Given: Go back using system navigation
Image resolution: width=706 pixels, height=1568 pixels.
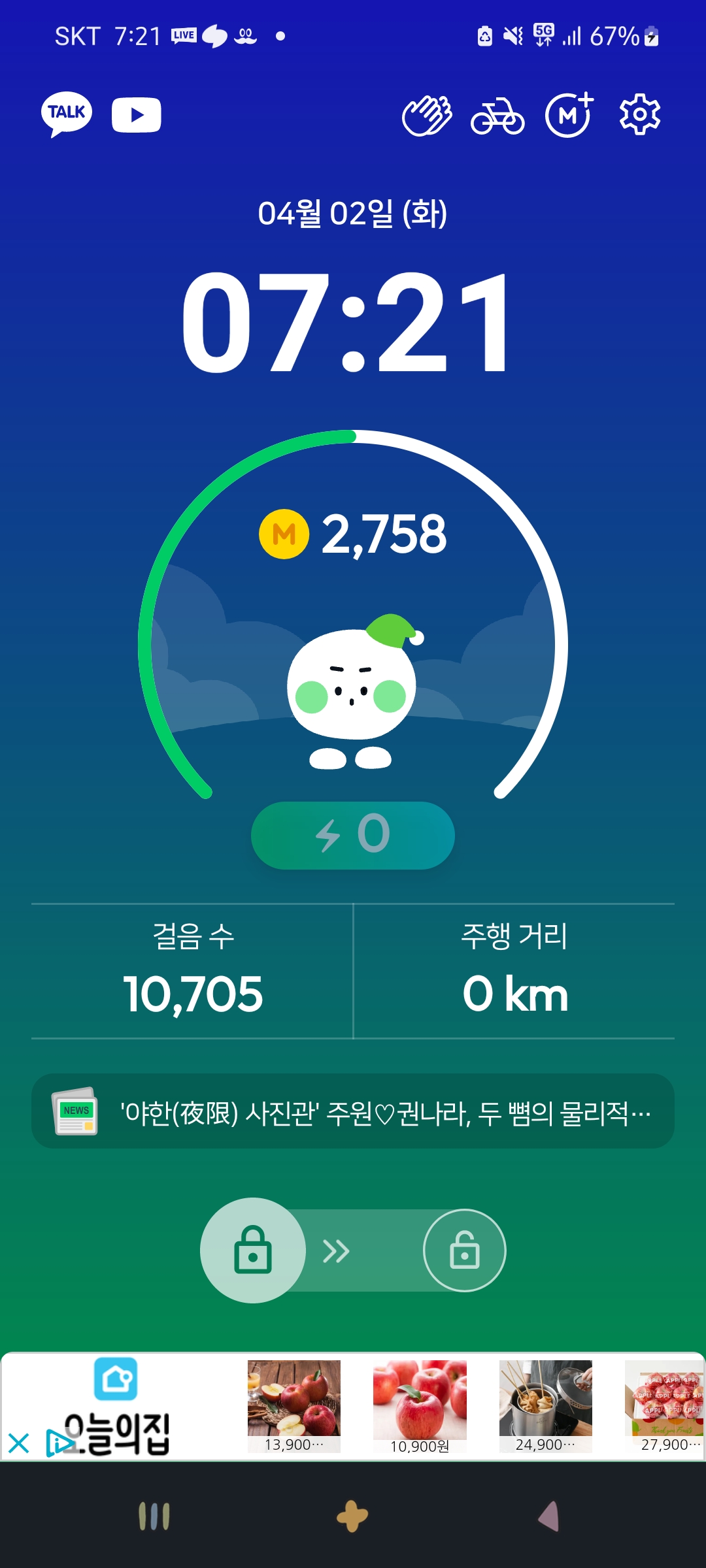Looking at the screenshot, I should [x=549, y=1516].
